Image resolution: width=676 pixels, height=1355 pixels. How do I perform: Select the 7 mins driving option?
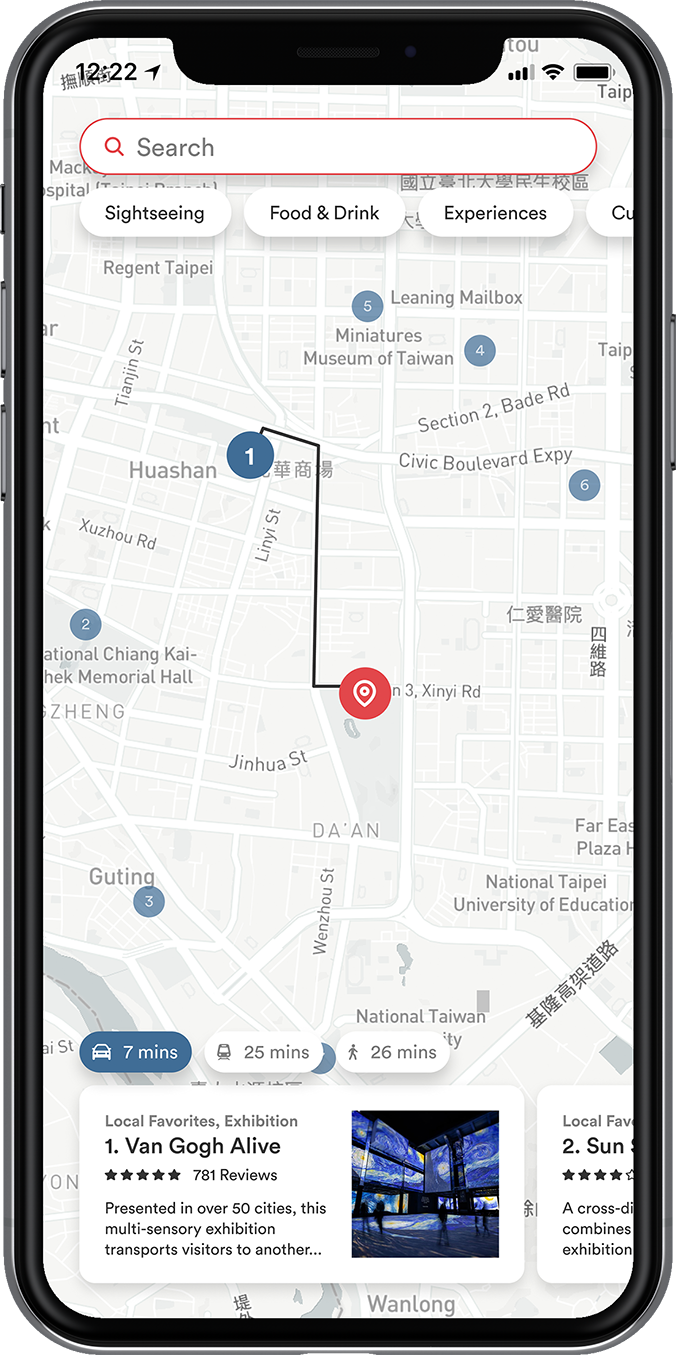click(135, 1052)
